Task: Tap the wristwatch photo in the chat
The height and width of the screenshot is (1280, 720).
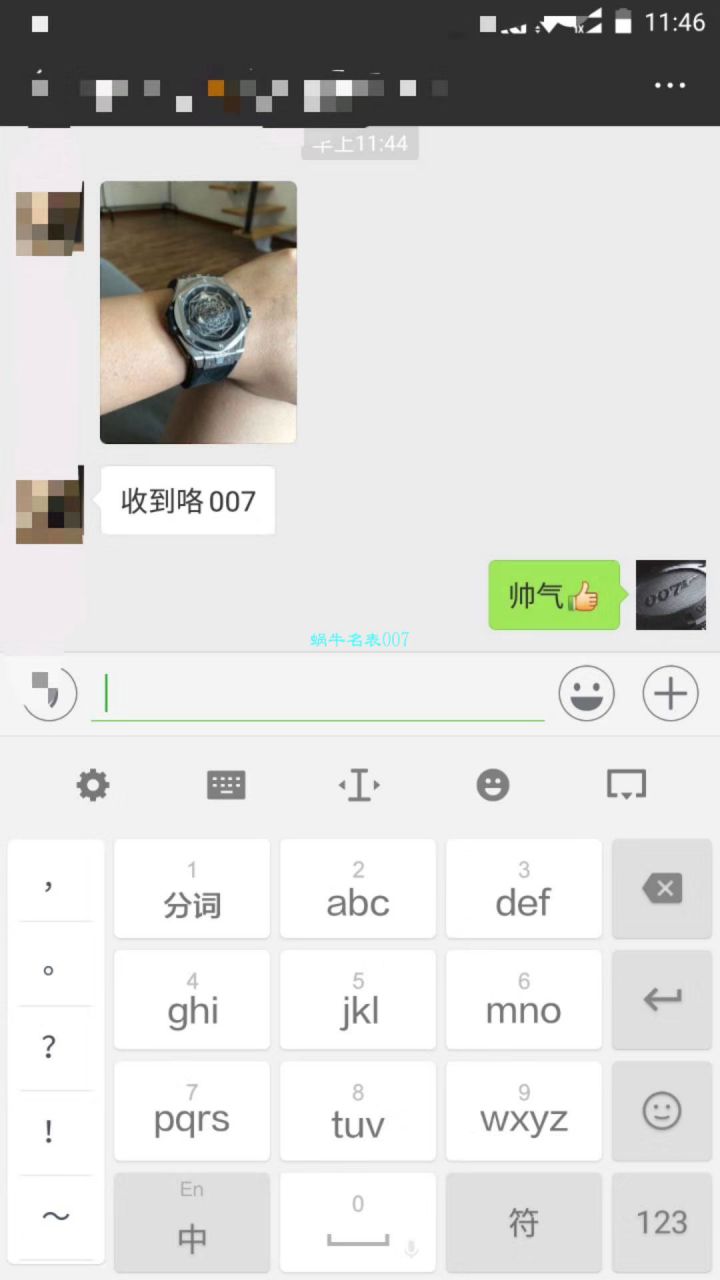Action: click(198, 312)
